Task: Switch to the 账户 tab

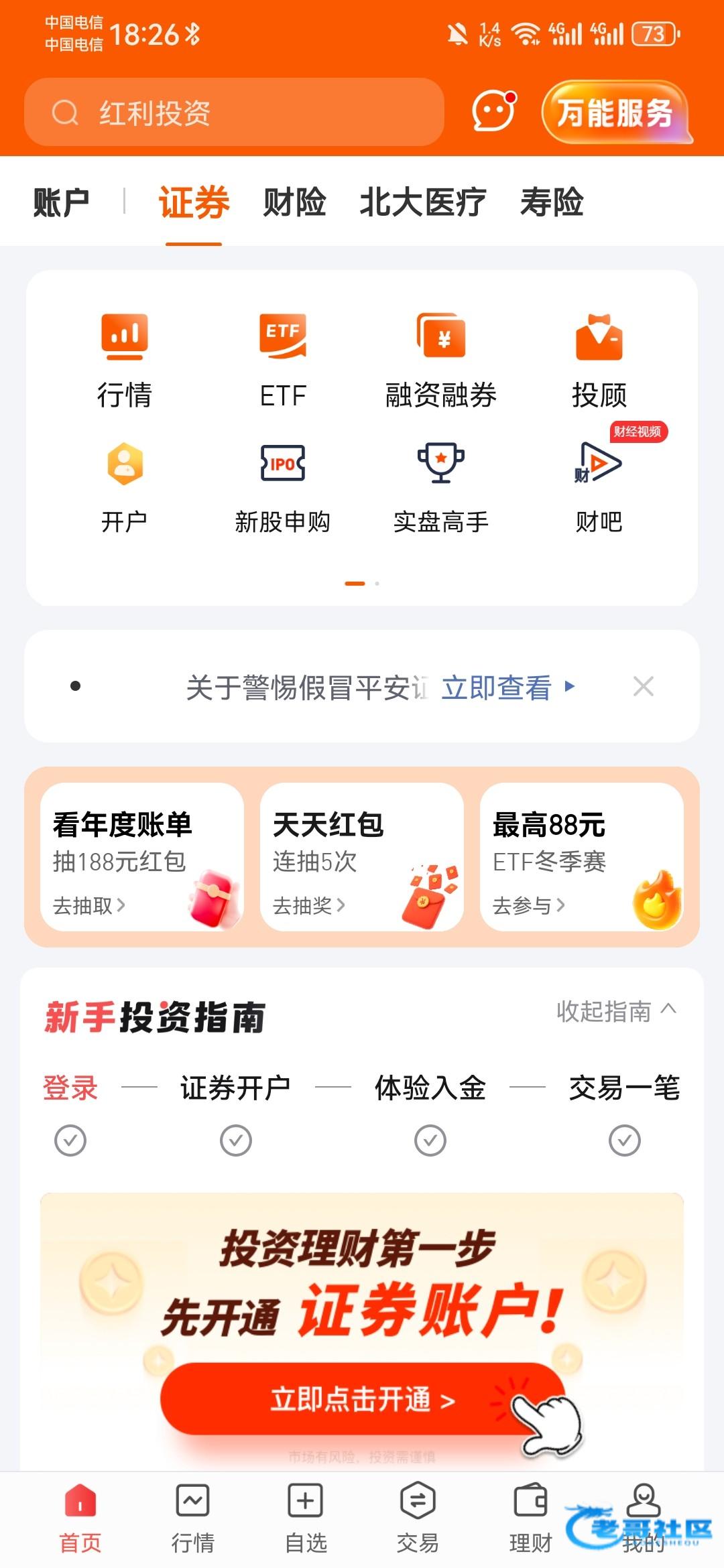Action: coord(61,202)
